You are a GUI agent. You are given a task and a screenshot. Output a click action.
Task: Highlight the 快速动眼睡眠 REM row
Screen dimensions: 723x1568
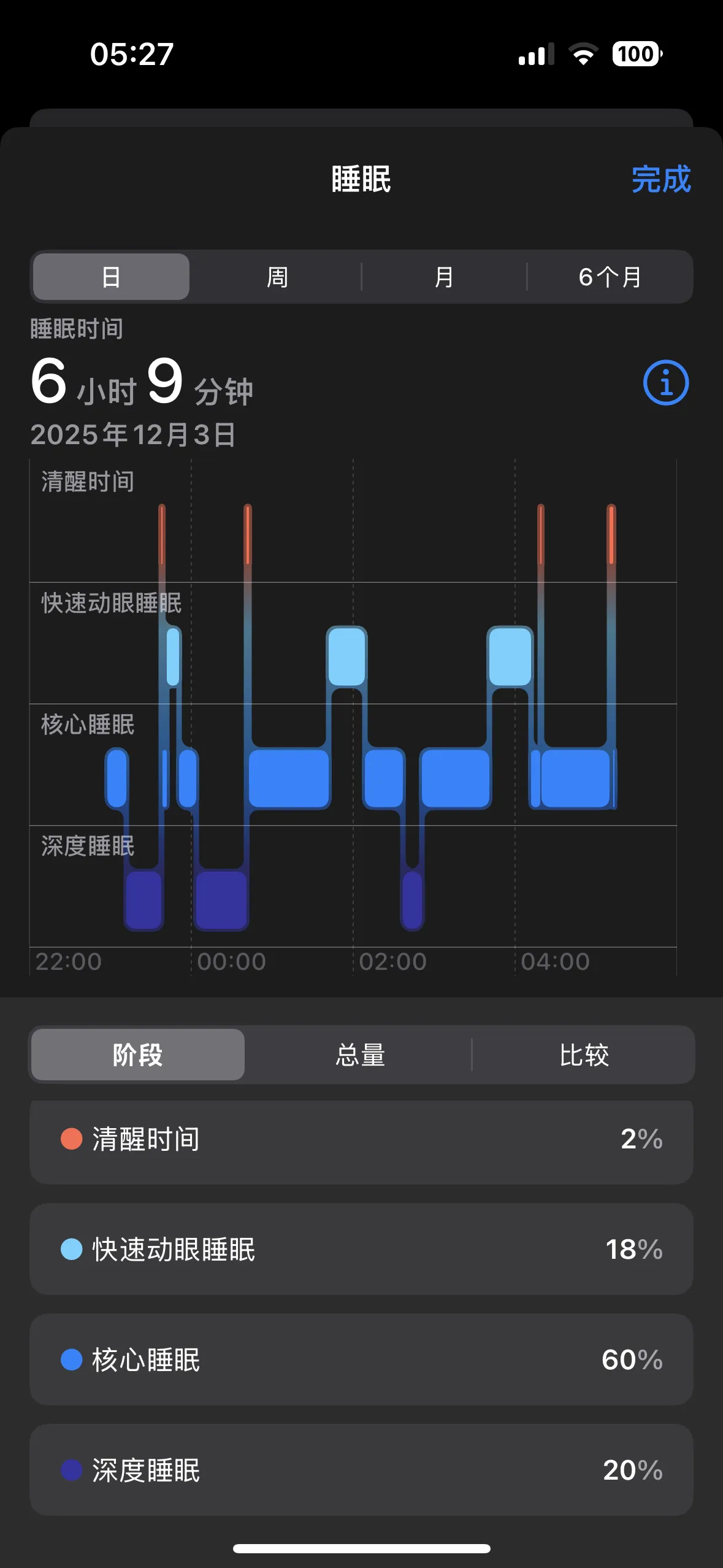(x=361, y=1249)
